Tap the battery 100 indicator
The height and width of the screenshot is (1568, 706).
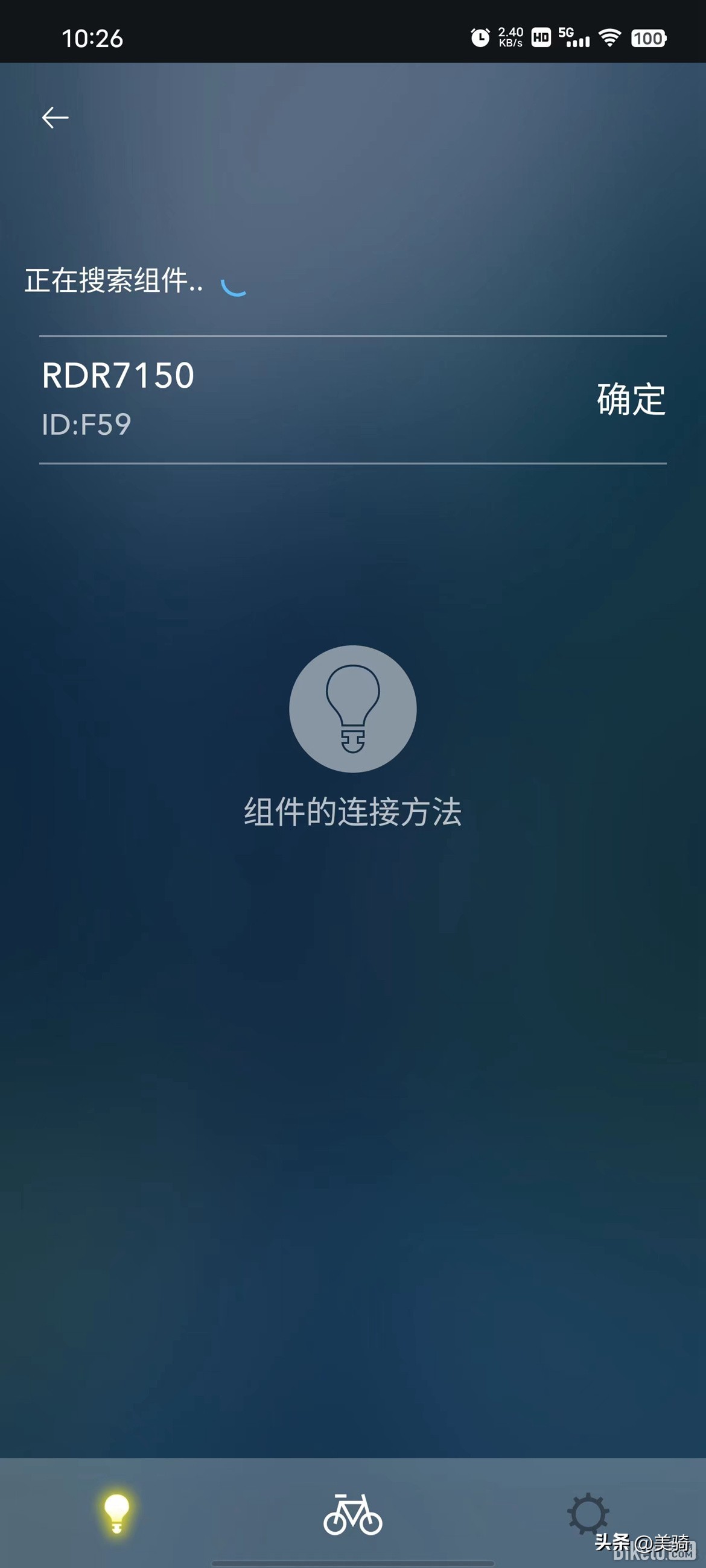(649, 38)
